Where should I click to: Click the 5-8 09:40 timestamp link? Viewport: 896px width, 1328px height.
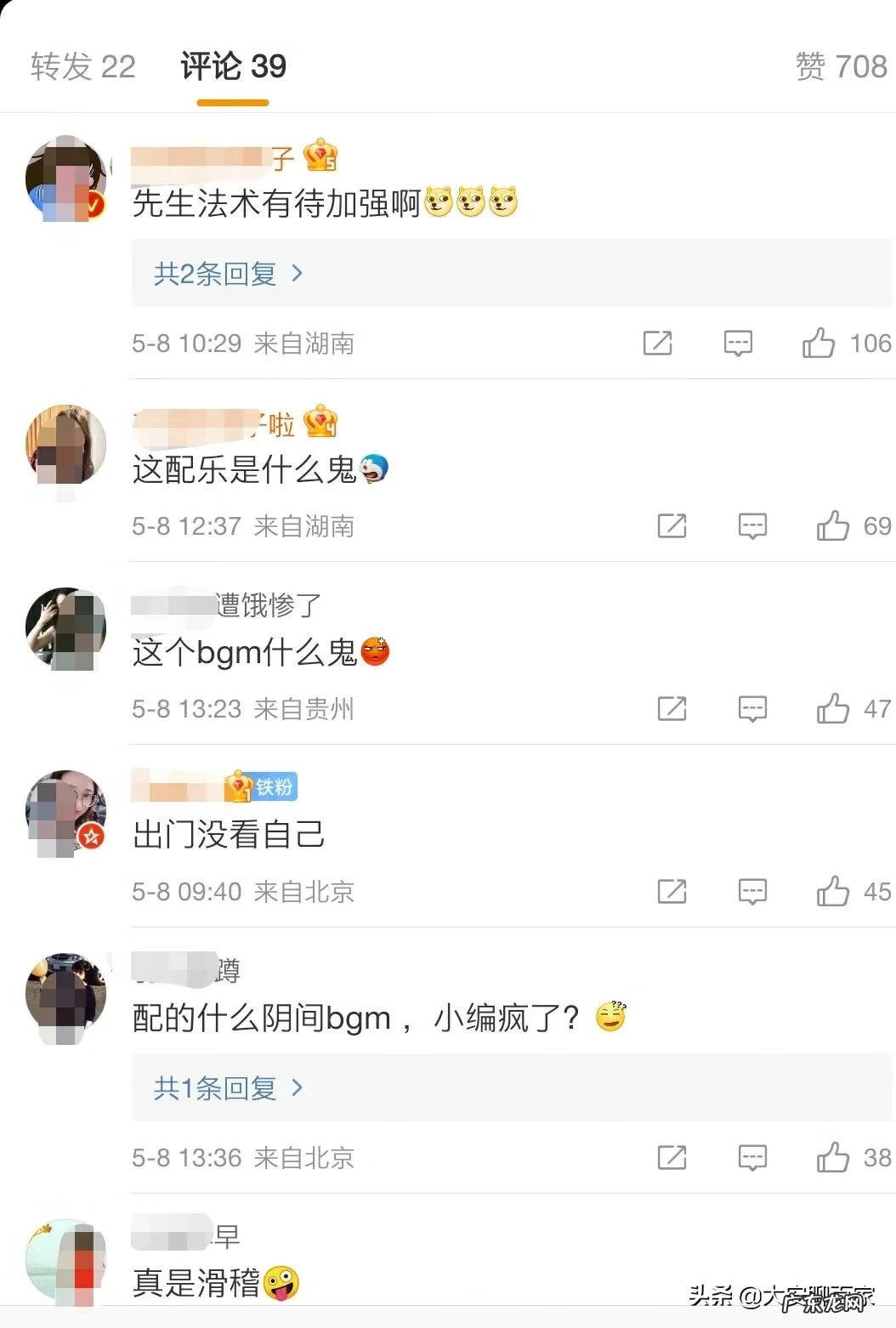pos(186,892)
